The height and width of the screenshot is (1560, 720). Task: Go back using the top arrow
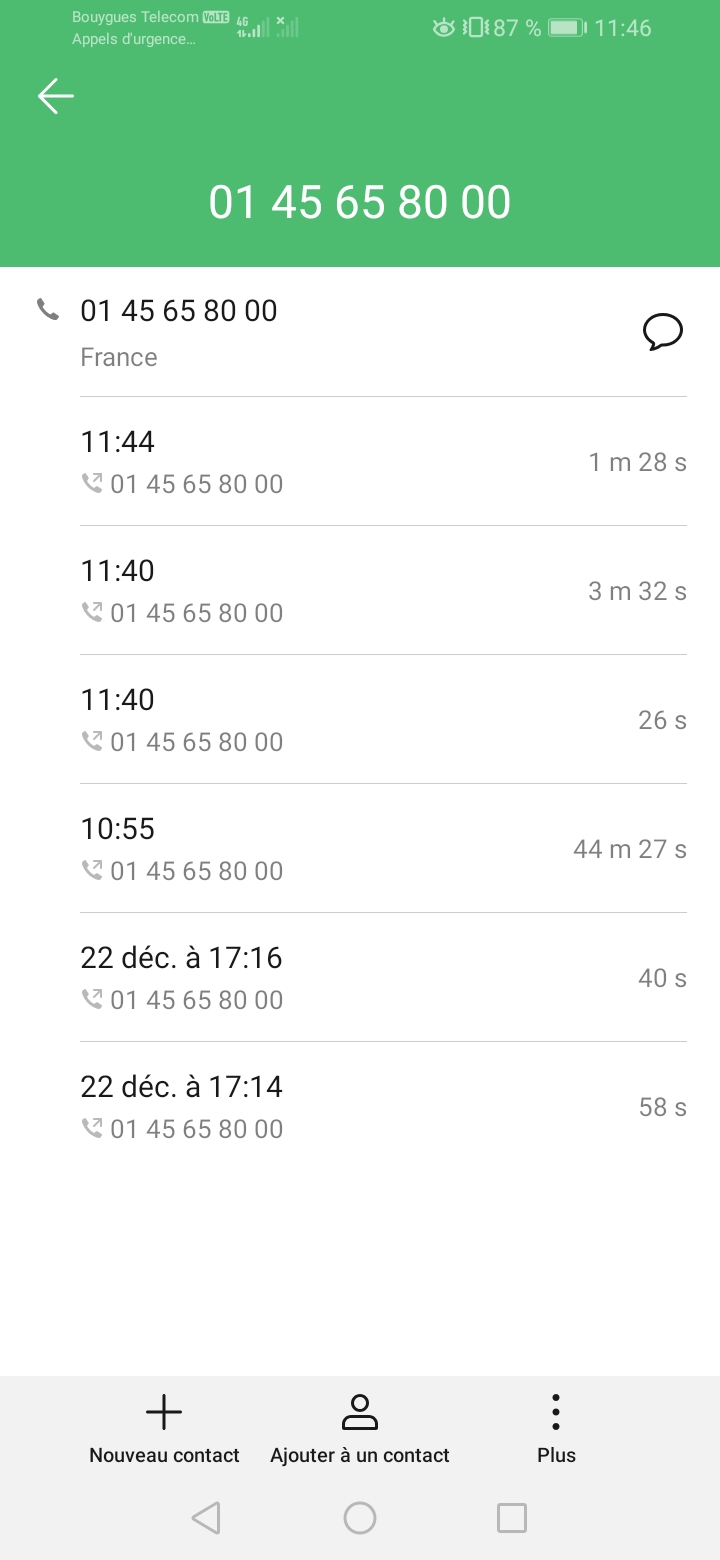[x=56, y=96]
